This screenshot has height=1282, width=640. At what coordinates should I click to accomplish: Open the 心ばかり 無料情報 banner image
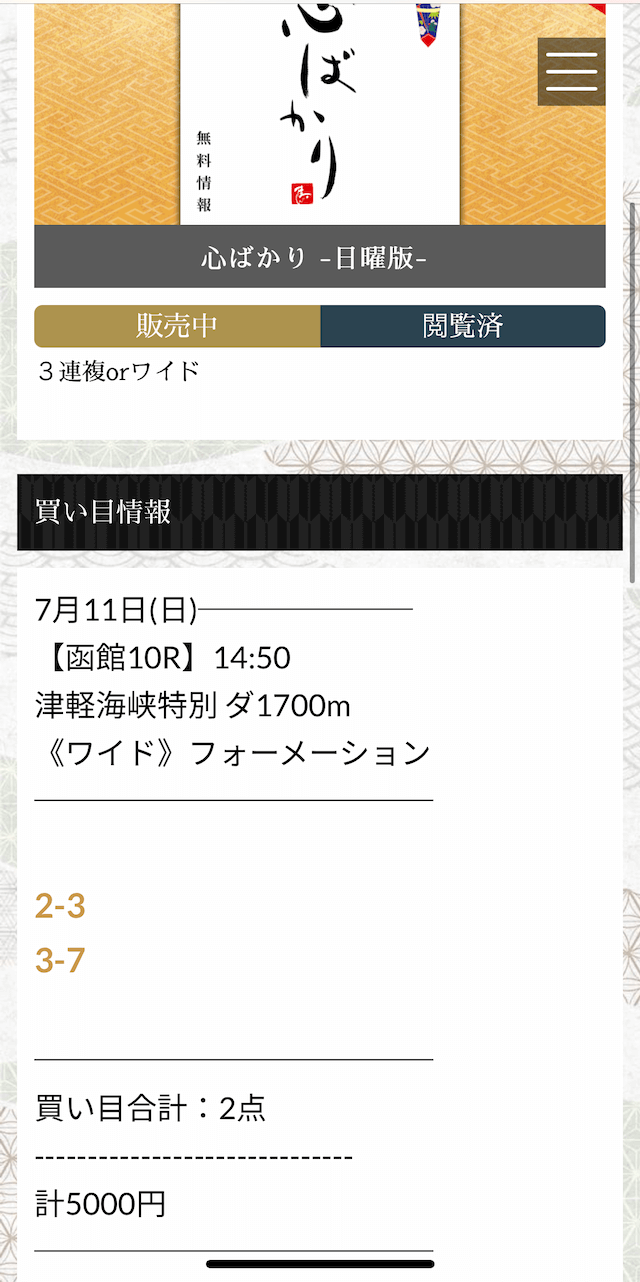point(320,113)
